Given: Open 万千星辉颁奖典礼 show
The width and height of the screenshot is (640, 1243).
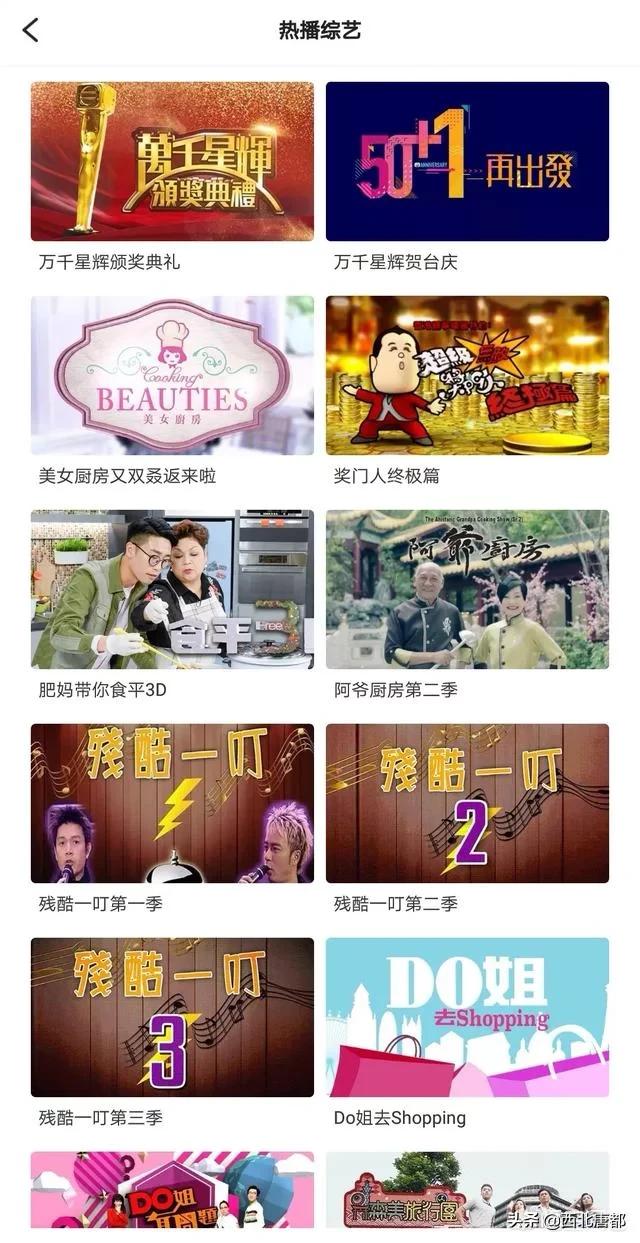Looking at the screenshot, I should pyautogui.click(x=172, y=161).
